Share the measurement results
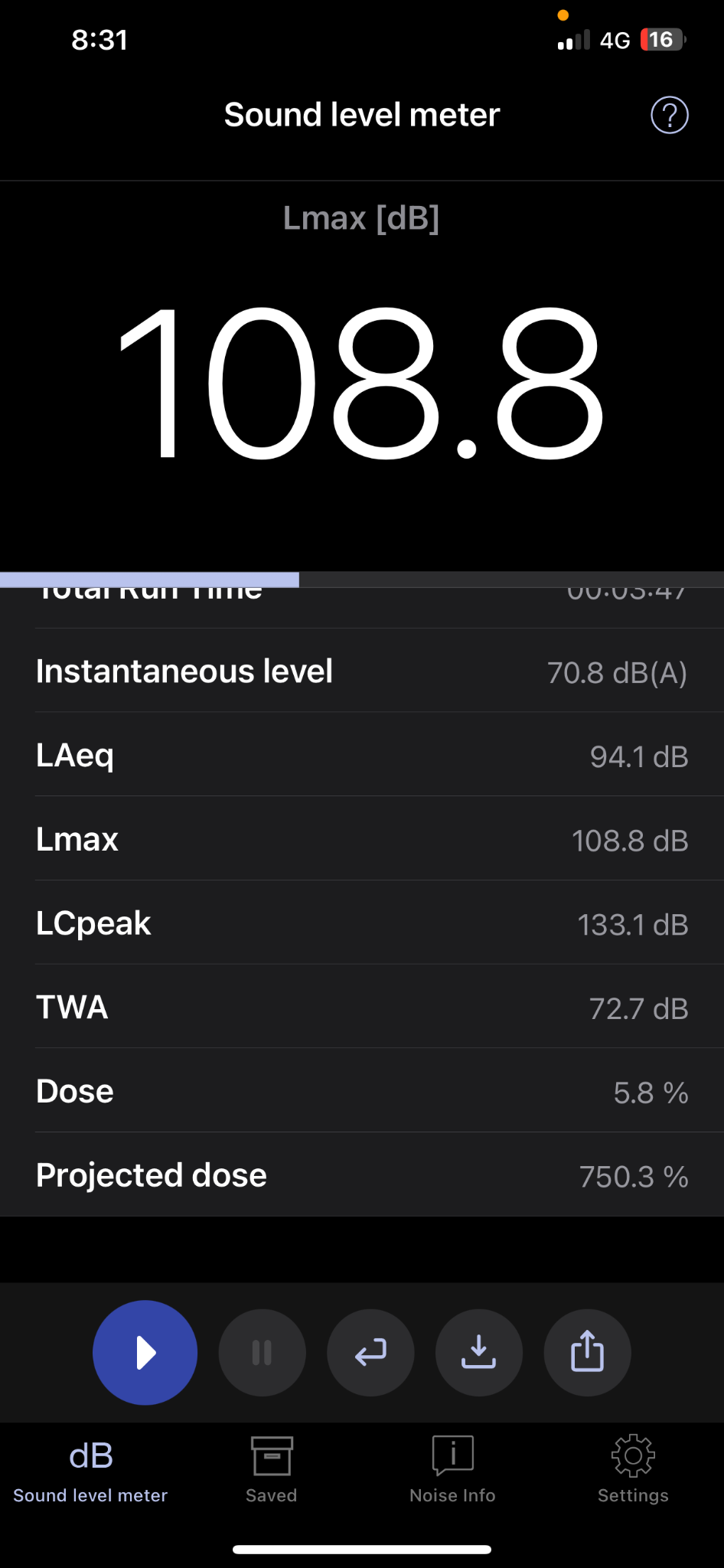Viewport: 724px width, 1568px height. point(588,1353)
